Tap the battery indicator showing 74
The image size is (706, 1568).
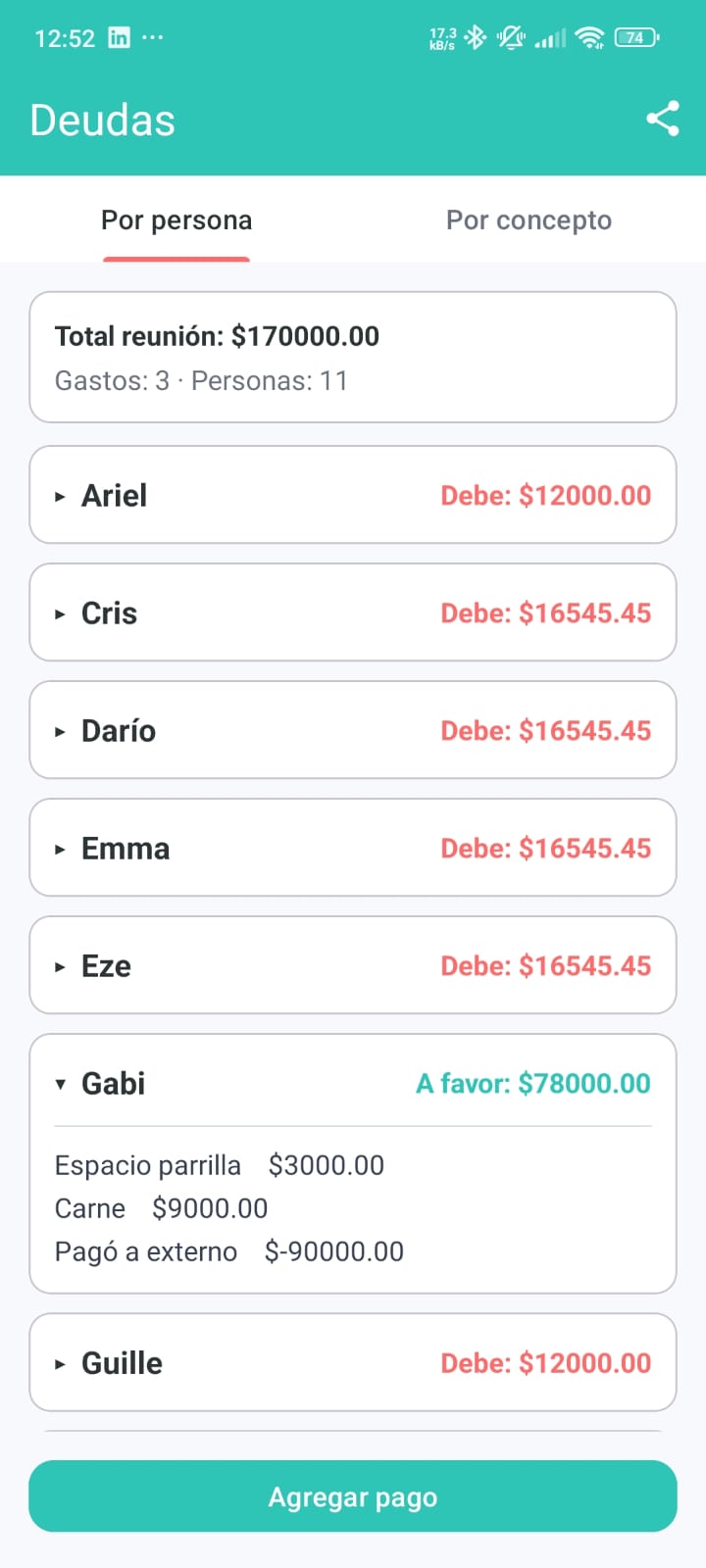click(x=634, y=37)
